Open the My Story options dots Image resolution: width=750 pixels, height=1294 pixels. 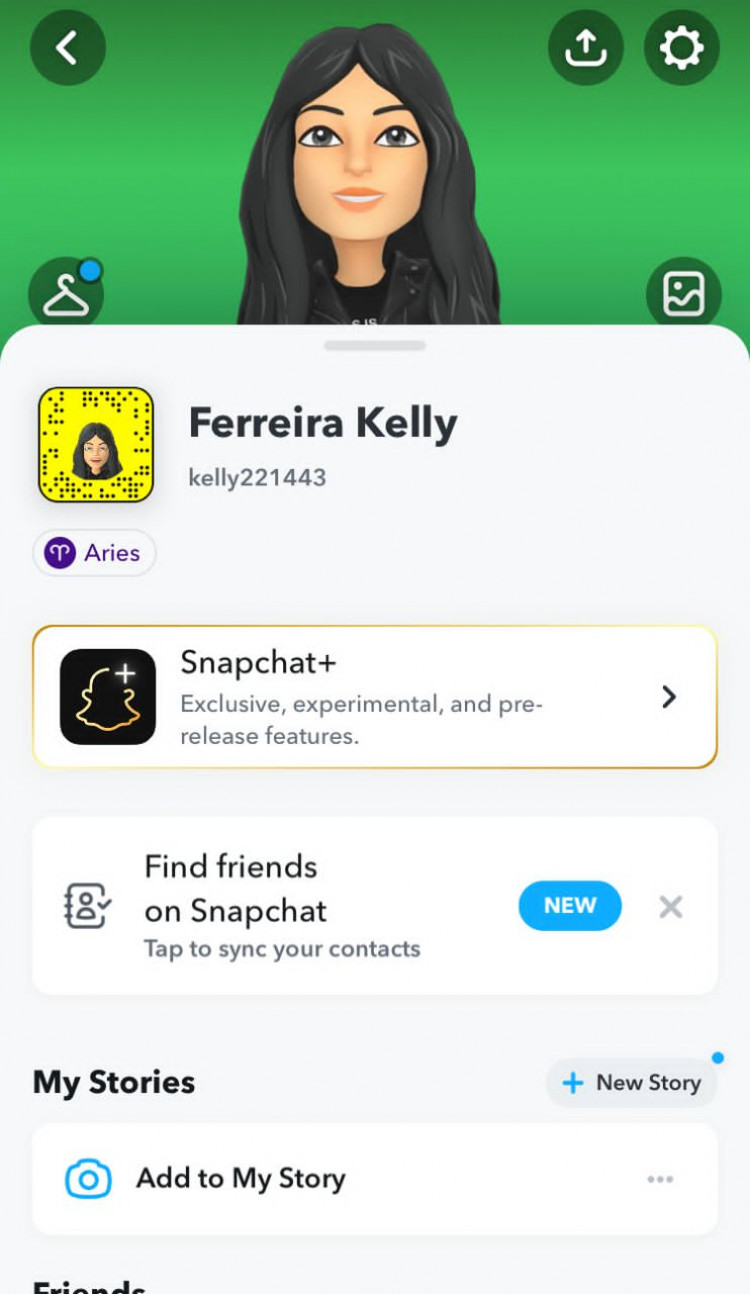tap(660, 1180)
